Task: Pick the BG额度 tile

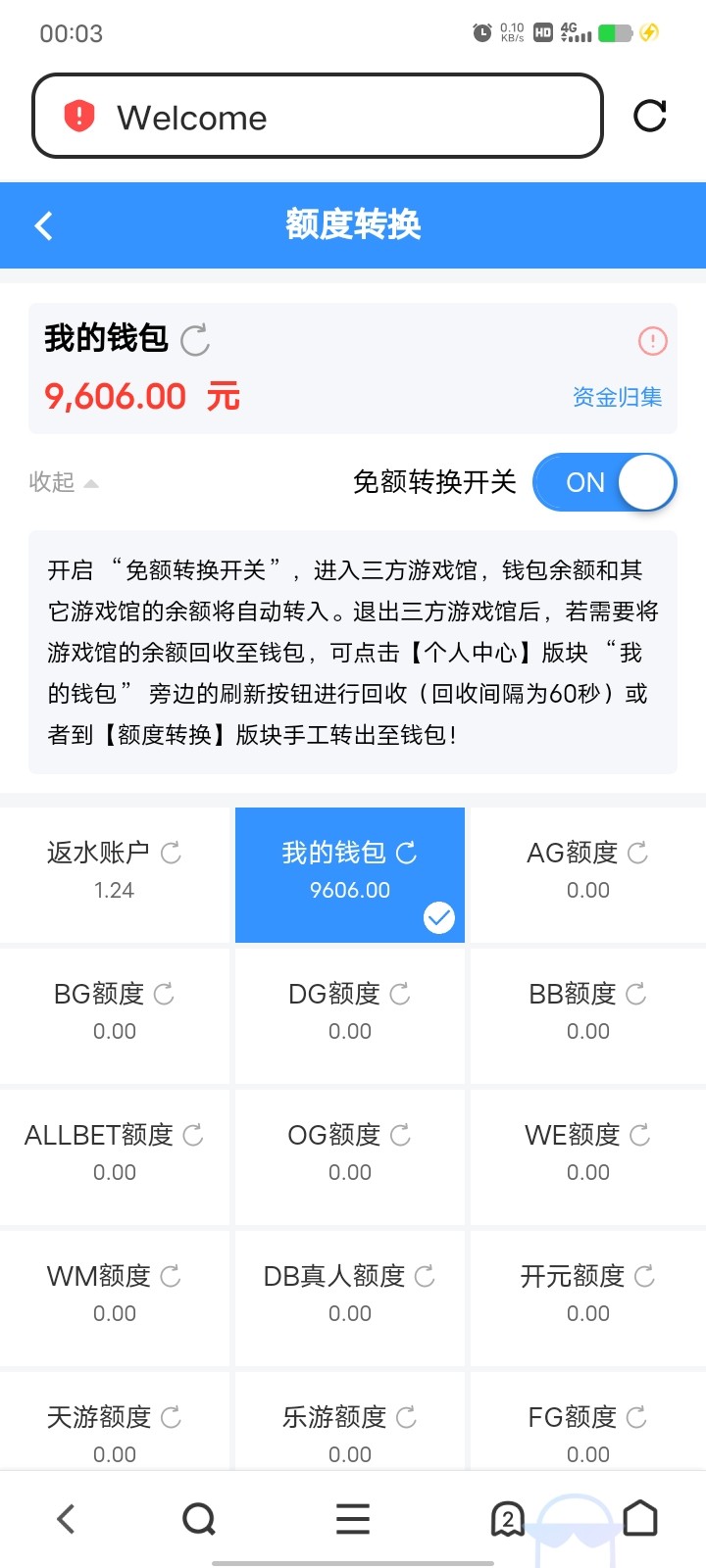Action: click(x=115, y=1013)
